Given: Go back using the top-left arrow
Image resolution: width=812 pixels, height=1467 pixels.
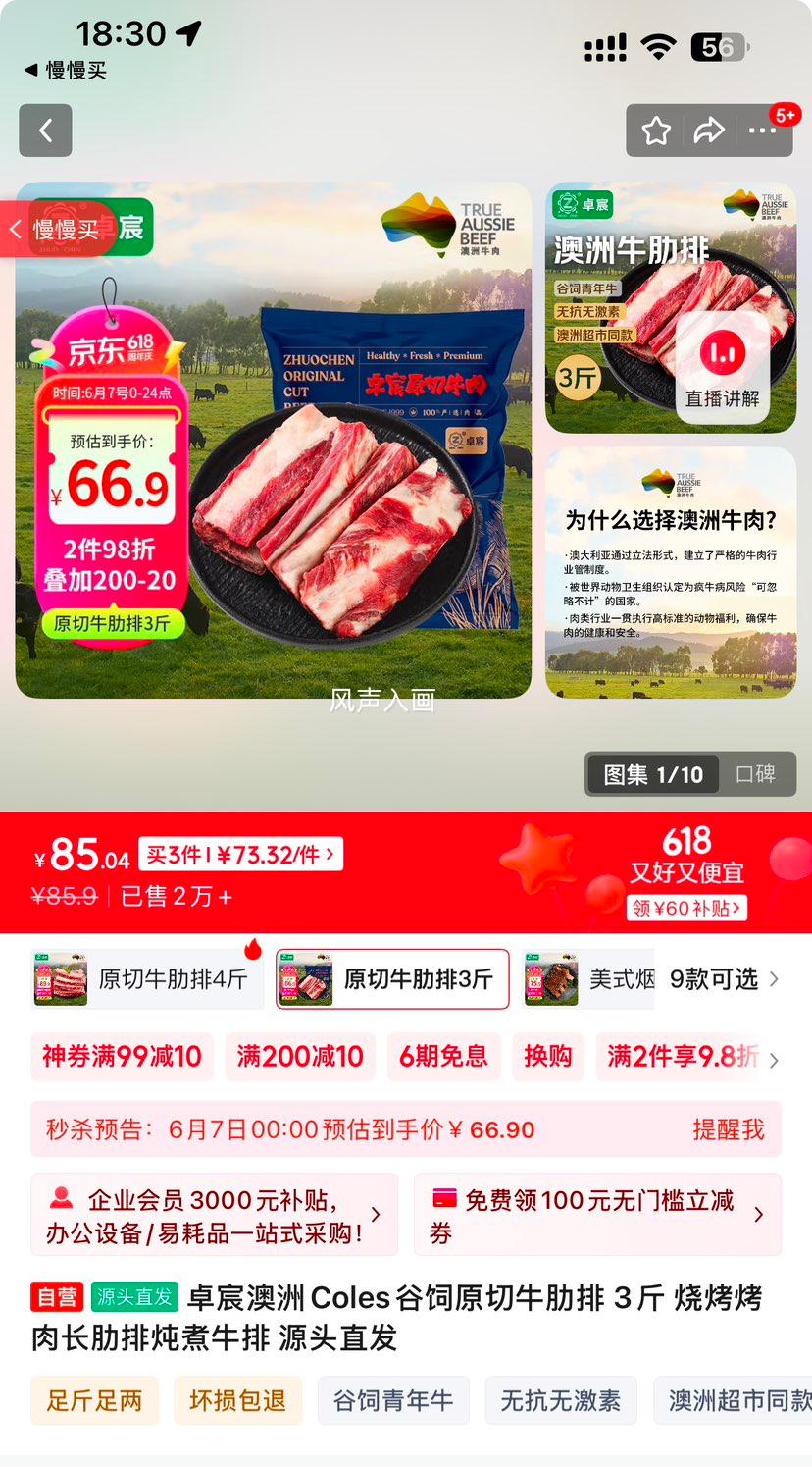Looking at the screenshot, I should 45,130.
